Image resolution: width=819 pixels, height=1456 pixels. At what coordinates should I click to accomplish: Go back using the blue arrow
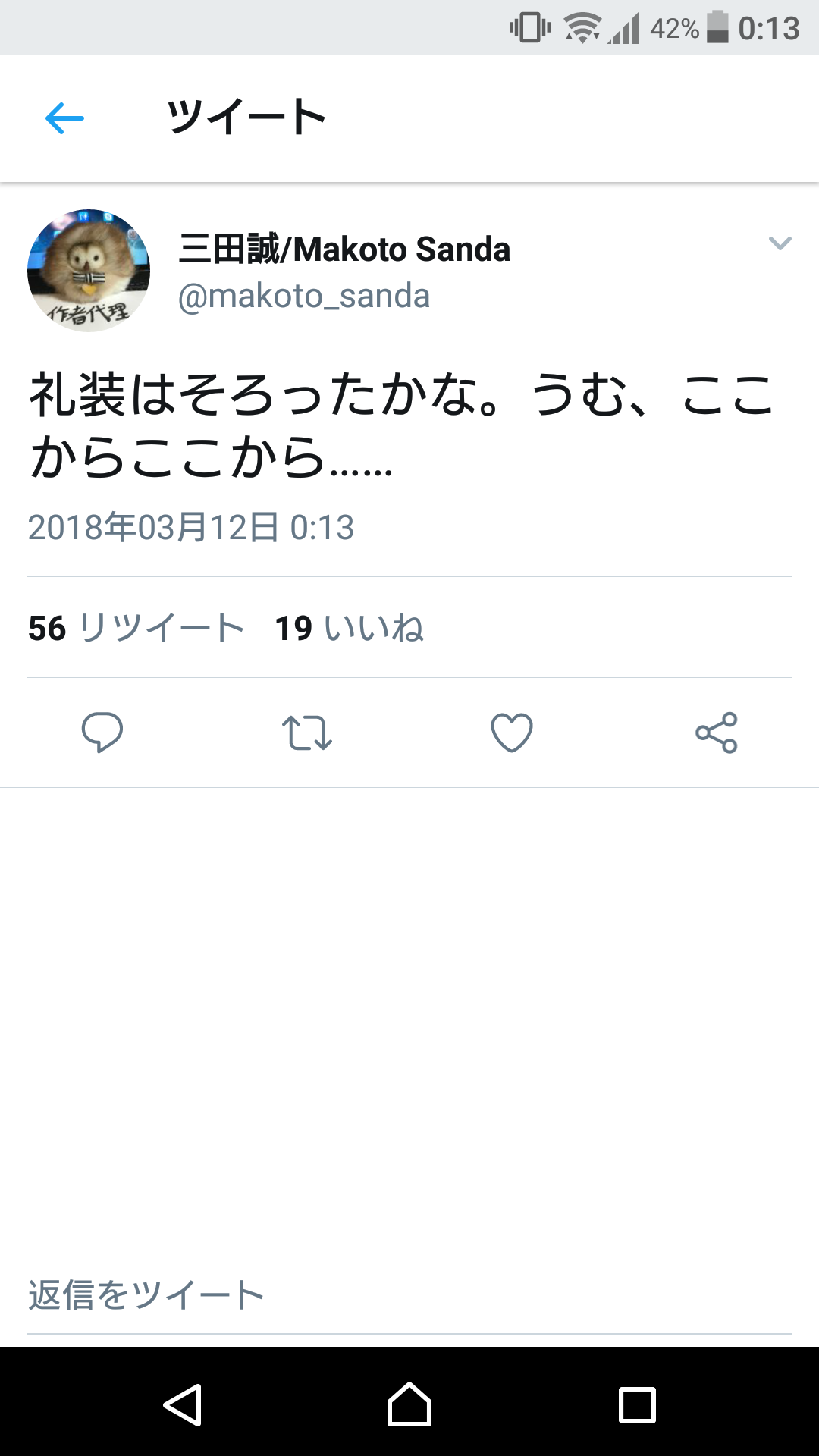(64, 118)
